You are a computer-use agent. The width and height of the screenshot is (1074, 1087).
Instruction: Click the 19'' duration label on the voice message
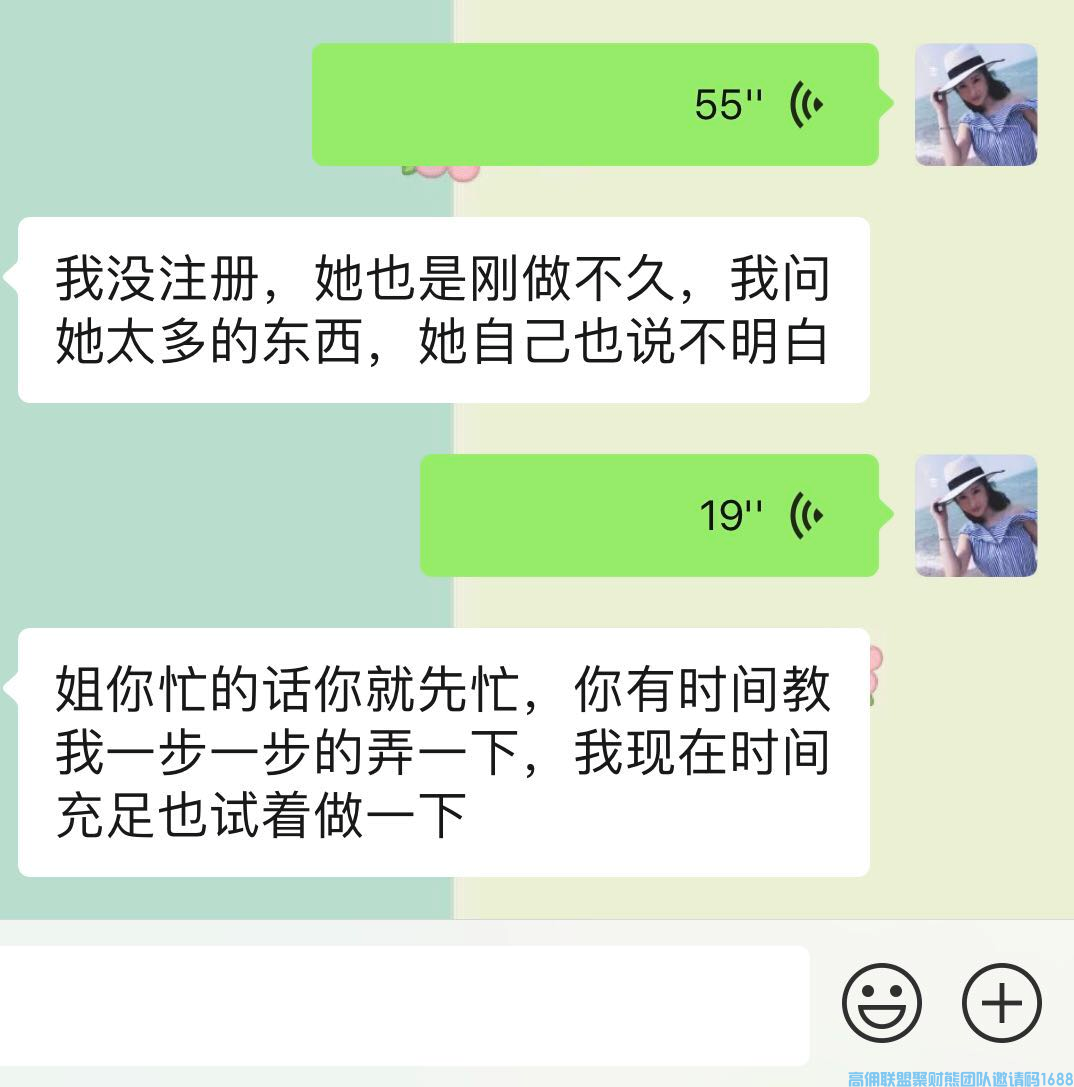click(728, 515)
